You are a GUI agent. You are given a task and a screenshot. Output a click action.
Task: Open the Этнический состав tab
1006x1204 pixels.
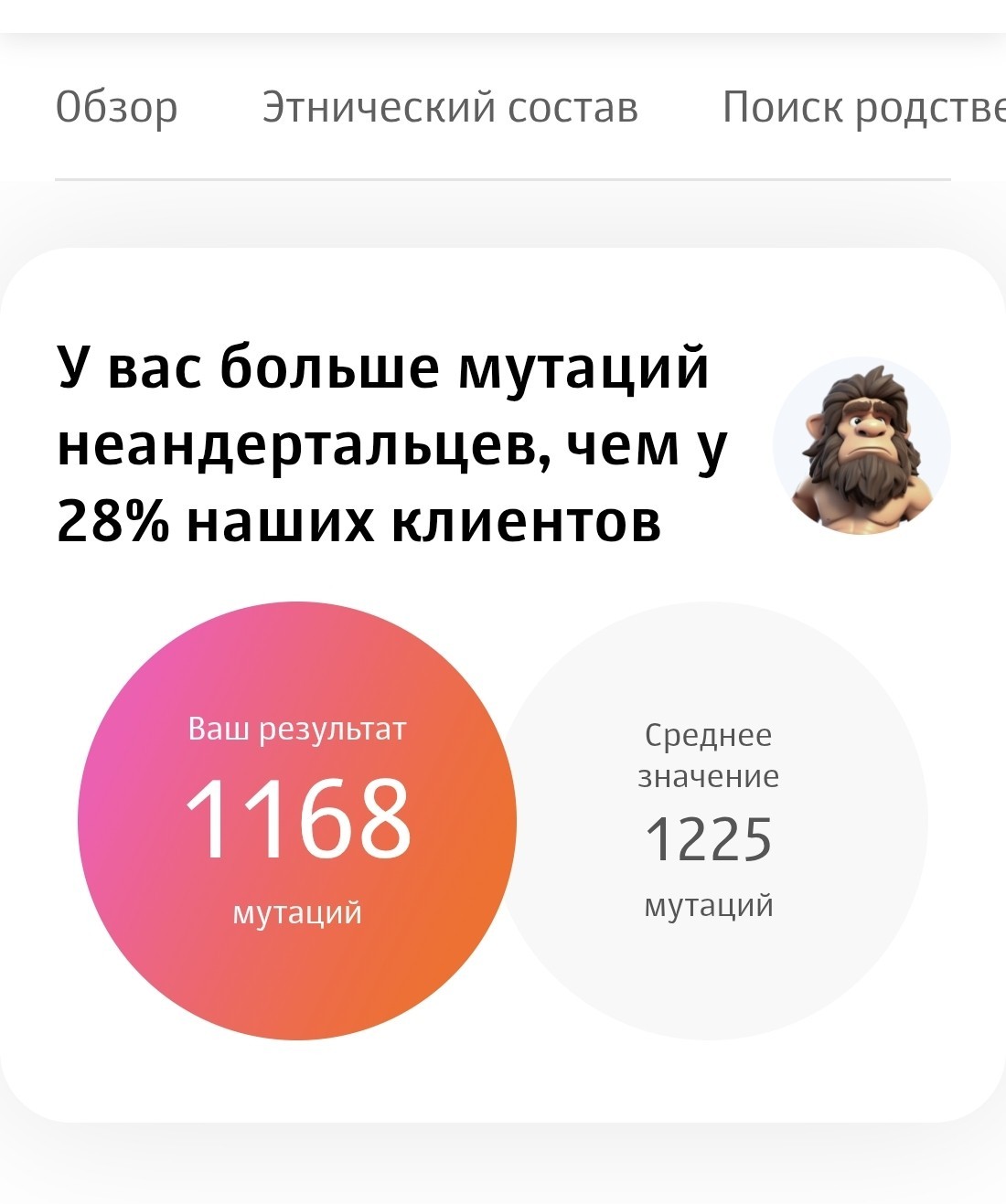[450, 108]
